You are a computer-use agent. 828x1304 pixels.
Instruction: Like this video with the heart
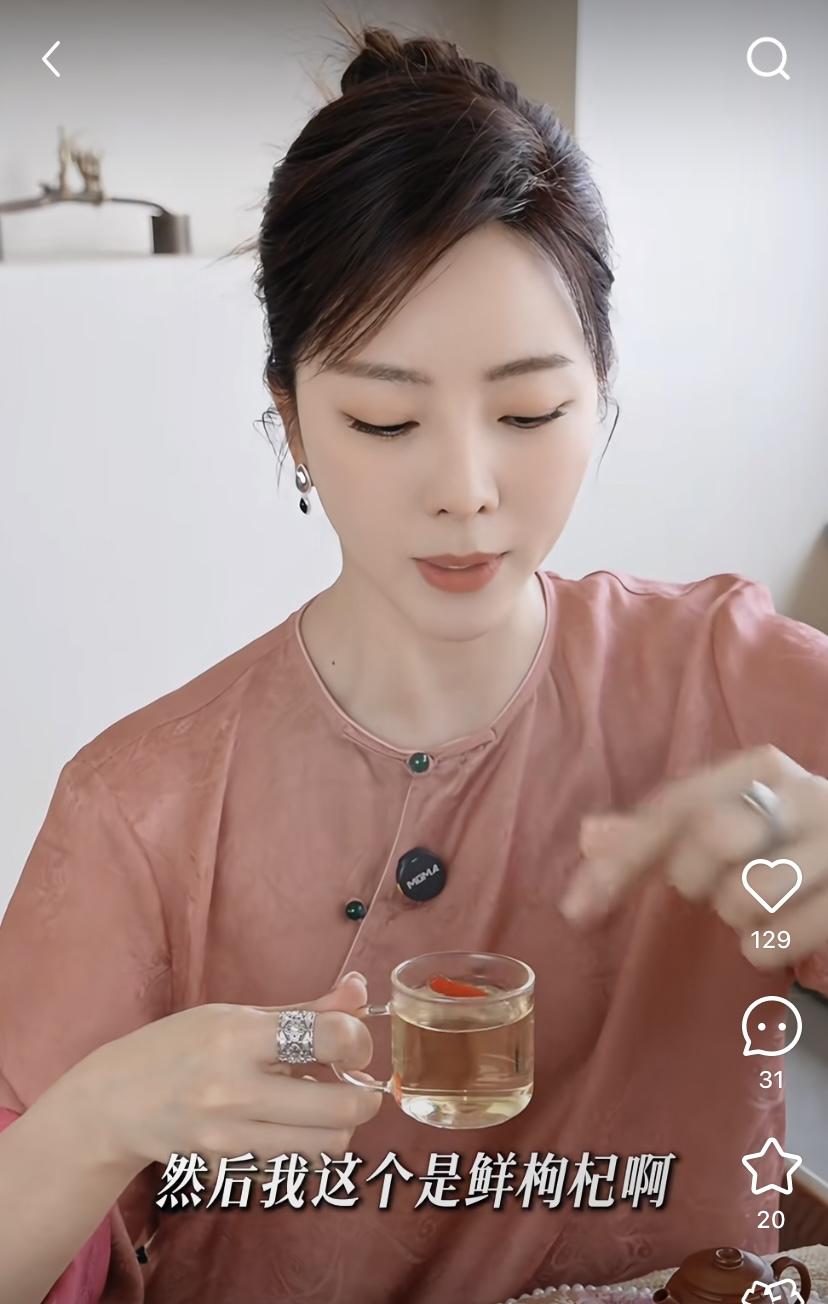tap(771, 886)
